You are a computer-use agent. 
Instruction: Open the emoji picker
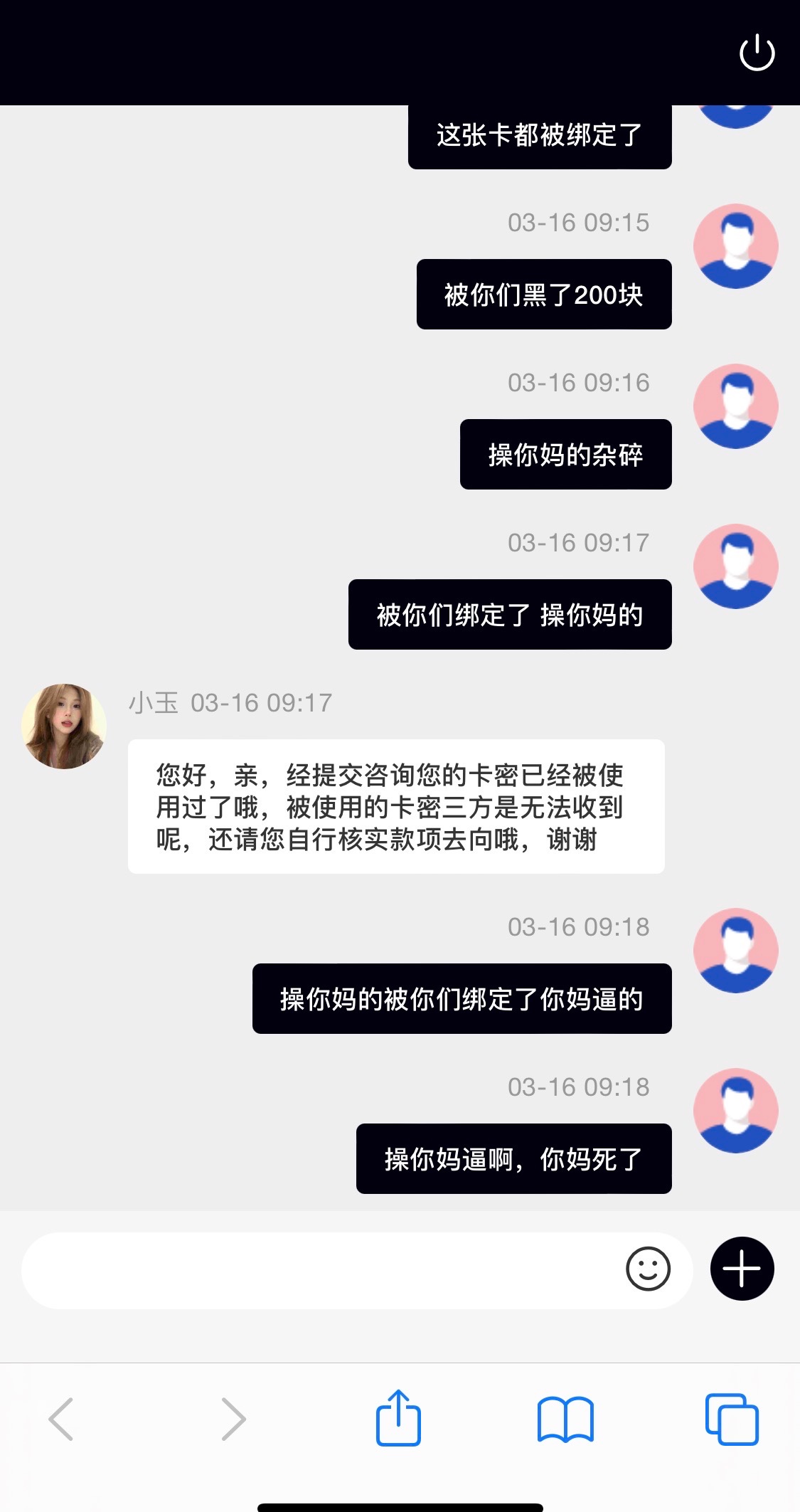click(648, 1269)
